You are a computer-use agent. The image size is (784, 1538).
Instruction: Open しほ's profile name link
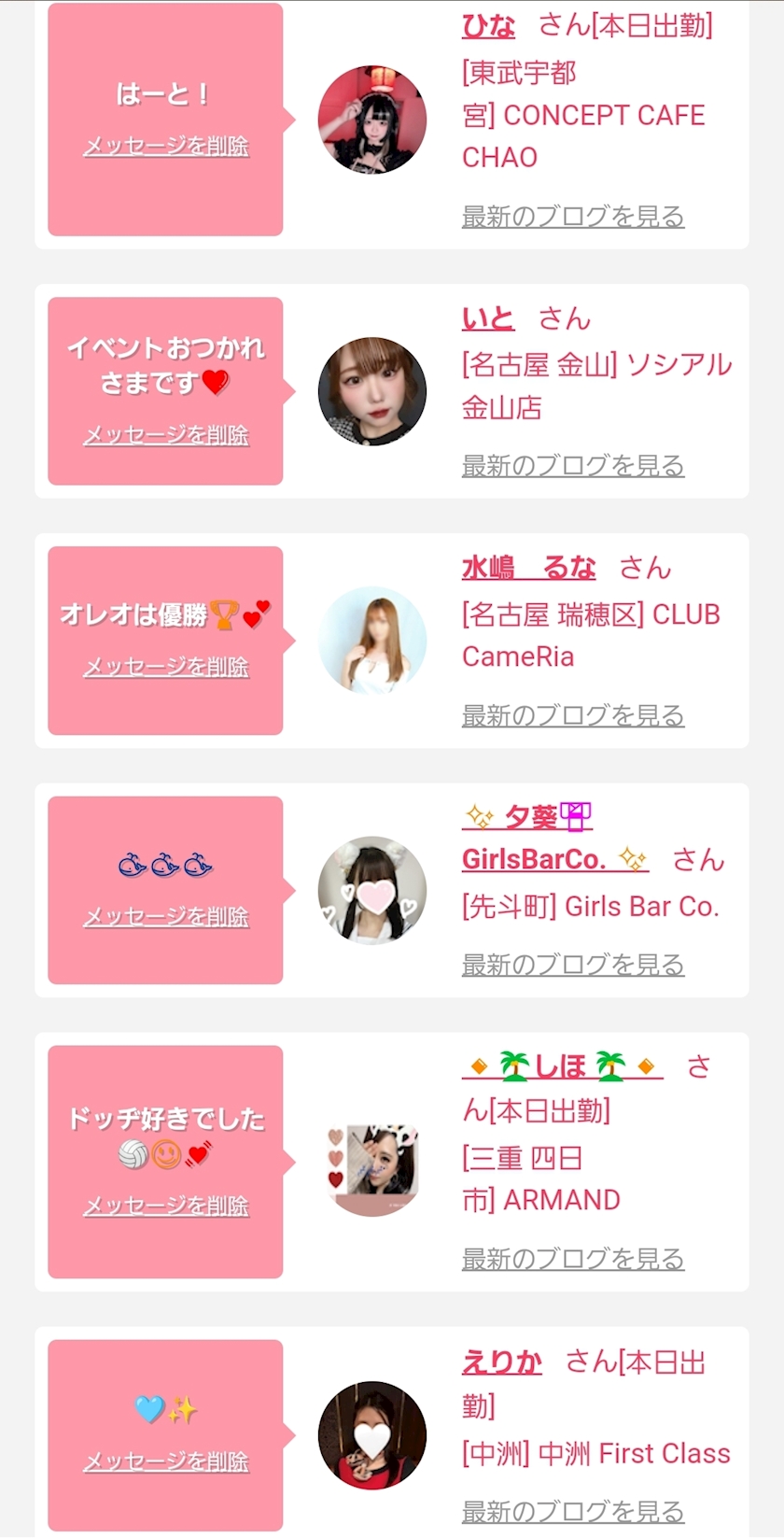(561, 1065)
